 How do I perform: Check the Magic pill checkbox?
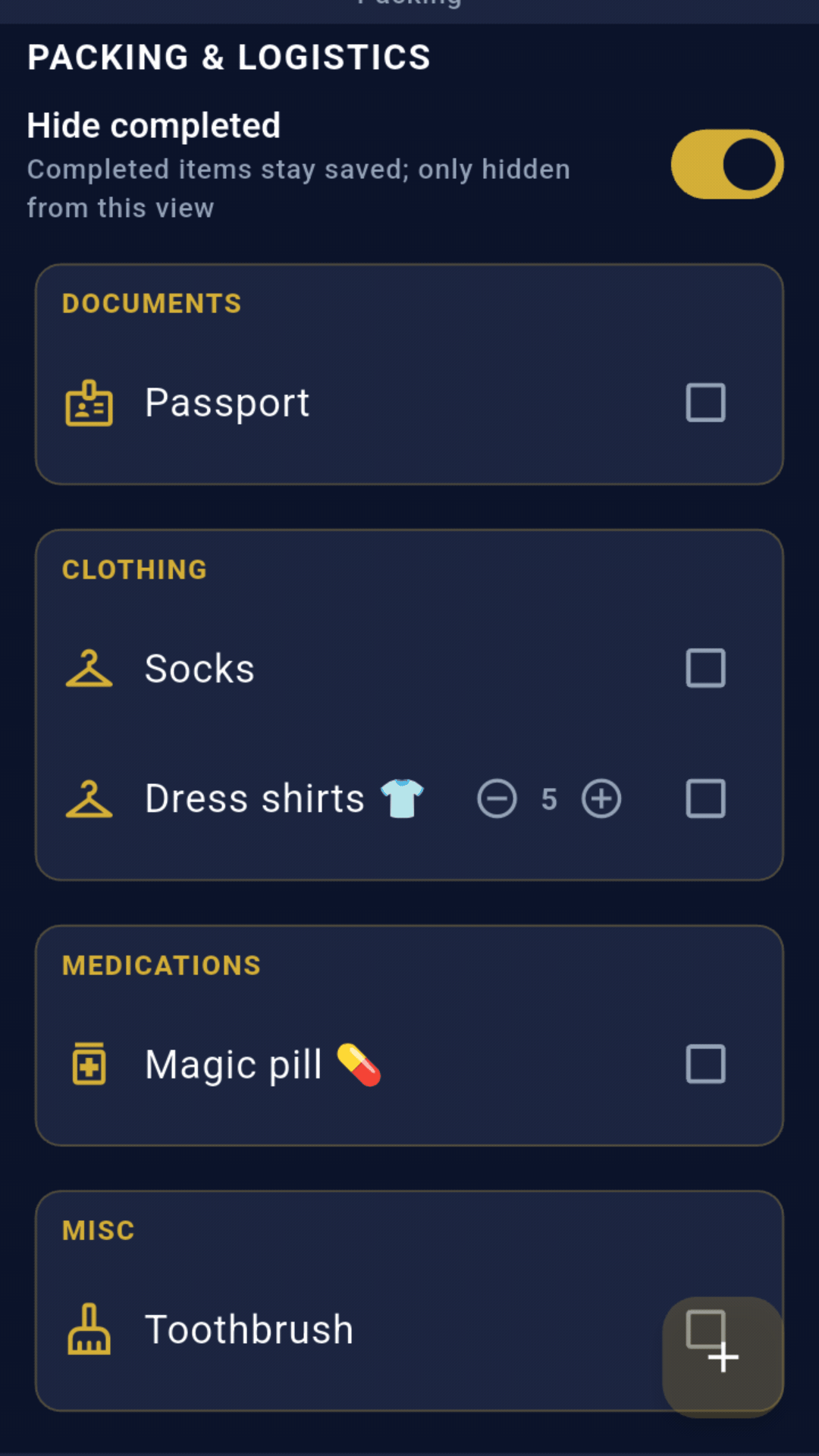(x=705, y=1064)
